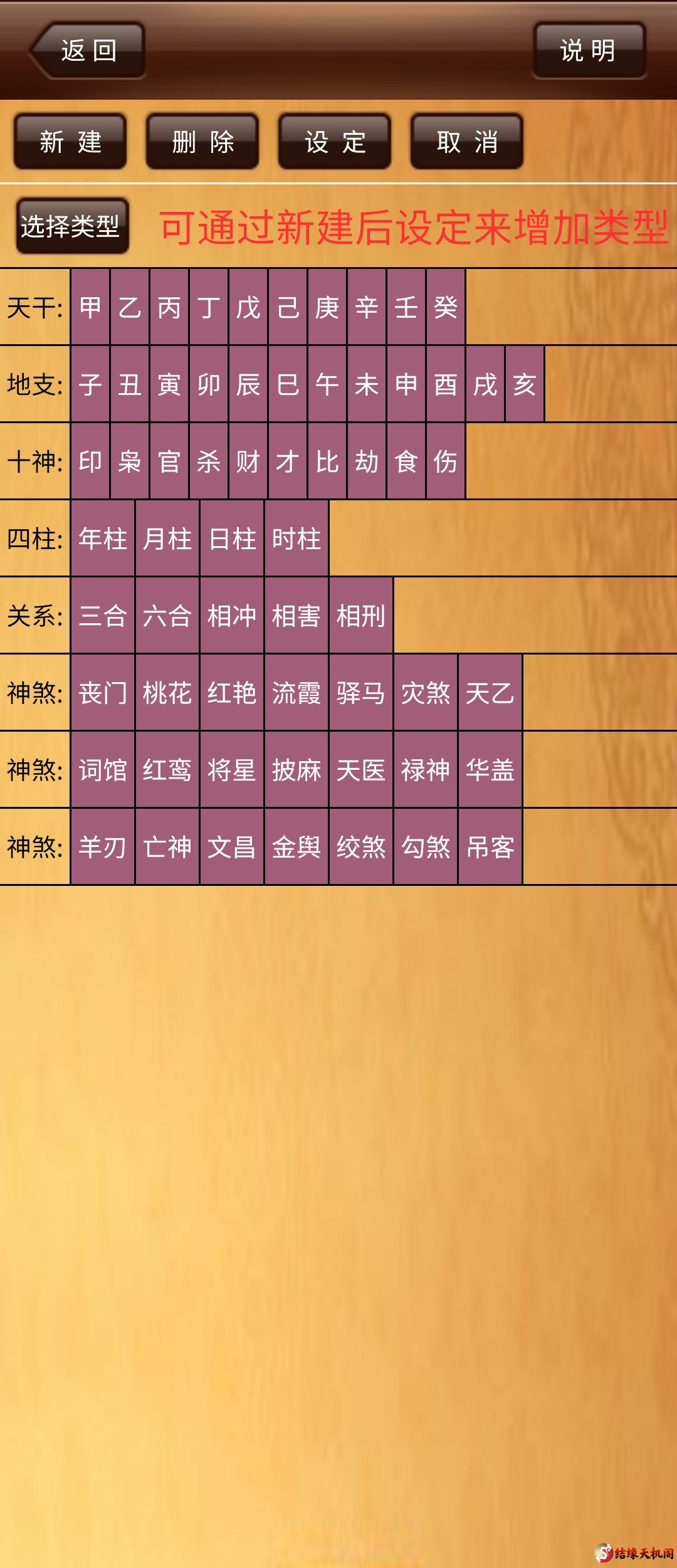Select 子 in the 地支 row
The width and height of the screenshot is (677, 1568).
[90, 384]
